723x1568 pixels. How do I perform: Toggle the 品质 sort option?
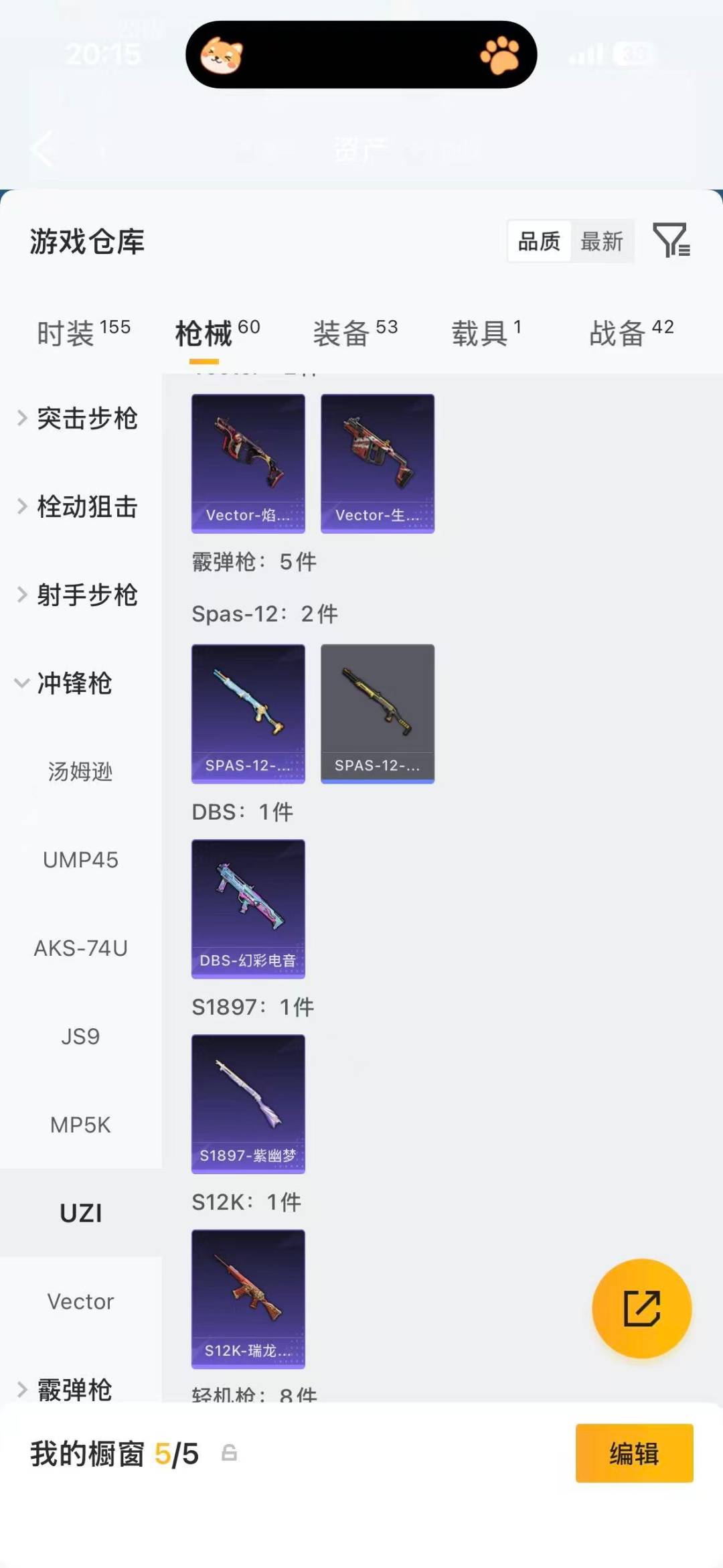(x=539, y=241)
